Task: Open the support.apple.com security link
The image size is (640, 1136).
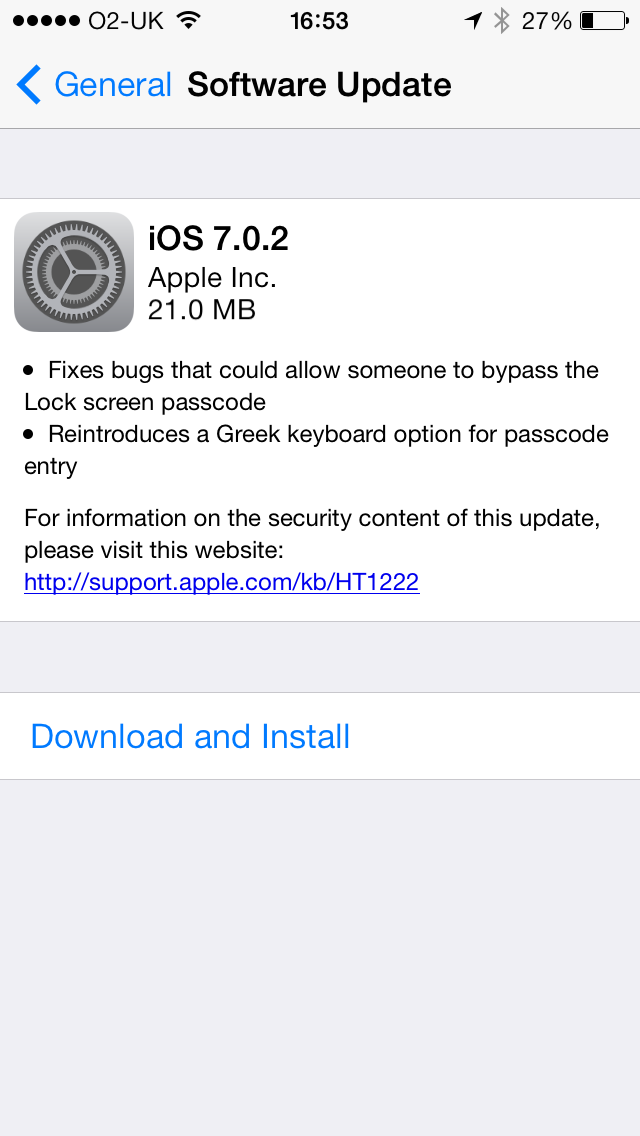Action: pyautogui.click(x=221, y=582)
